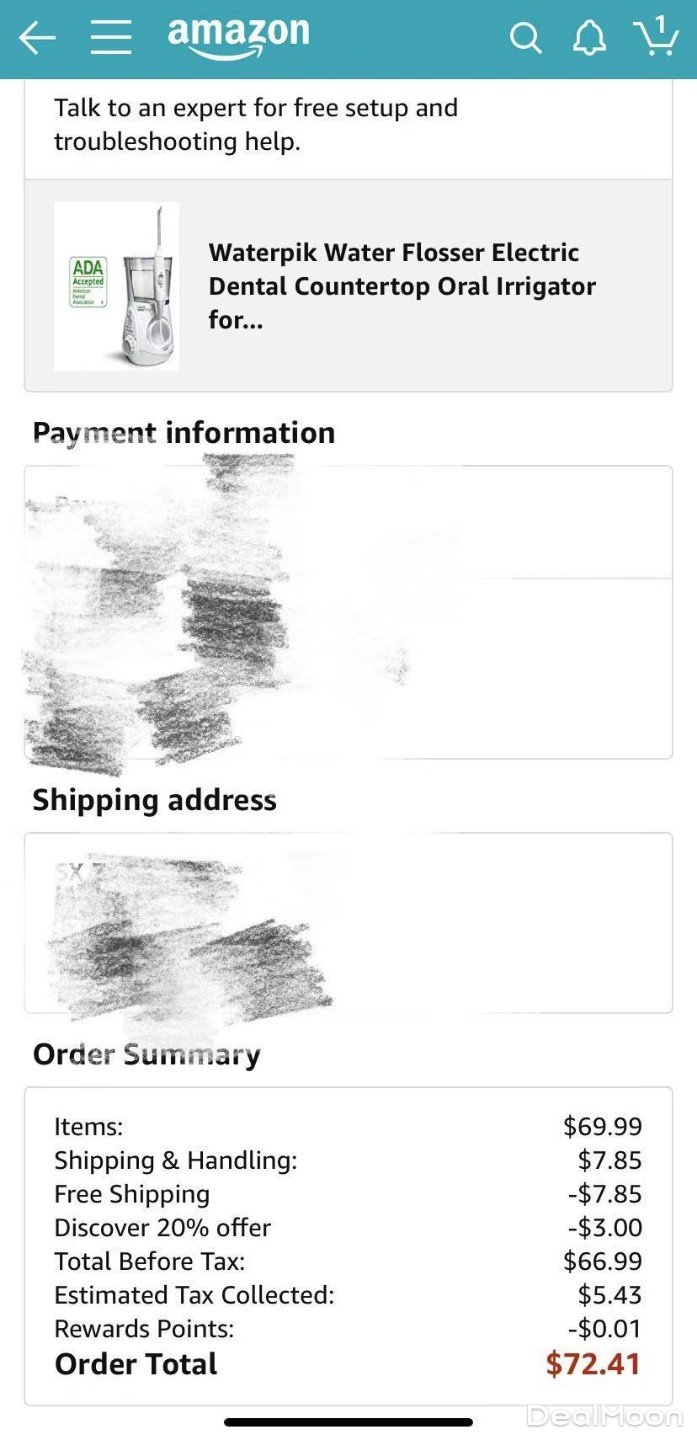Go back with the arrow icon
Viewport: 697px width, 1440px height.
[x=37, y=38]
